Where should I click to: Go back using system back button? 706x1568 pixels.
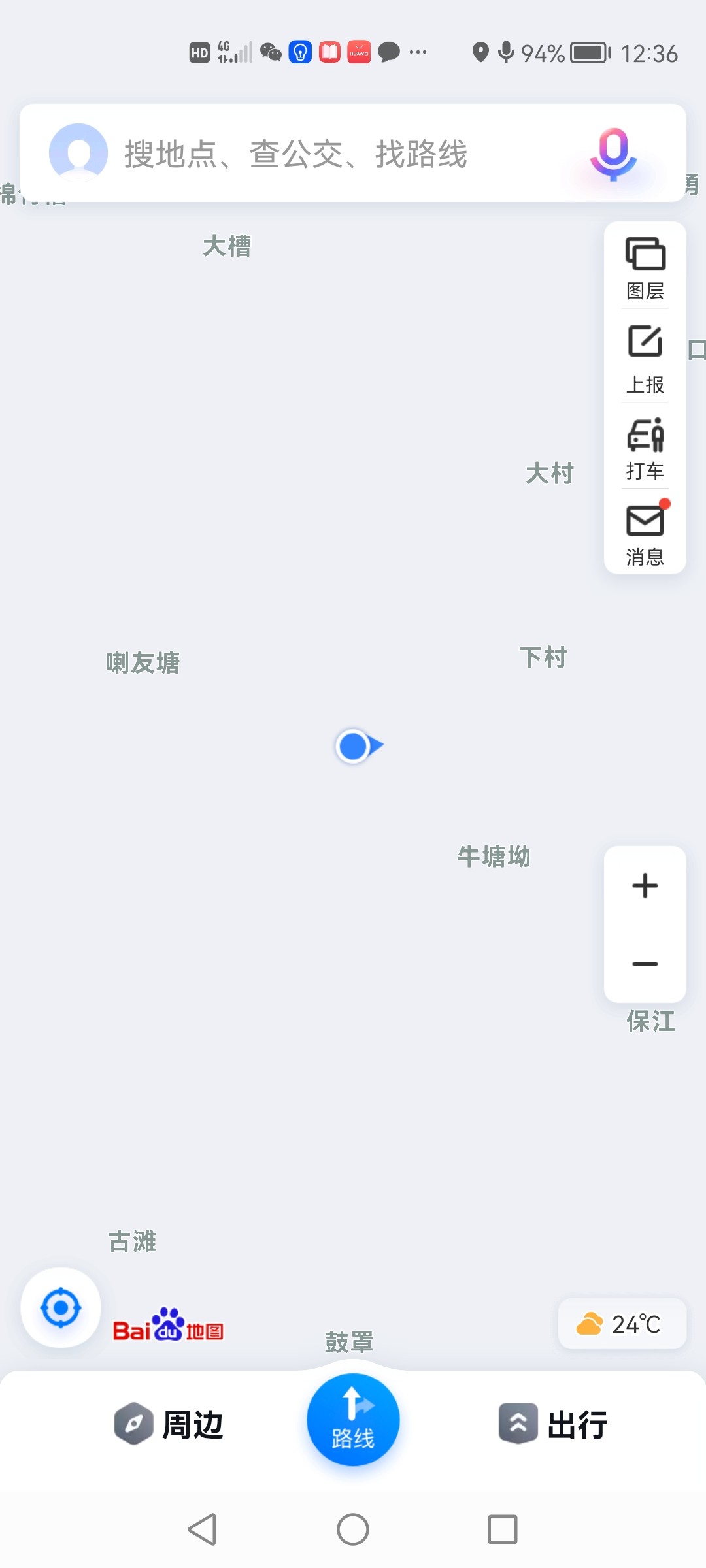202,1529
